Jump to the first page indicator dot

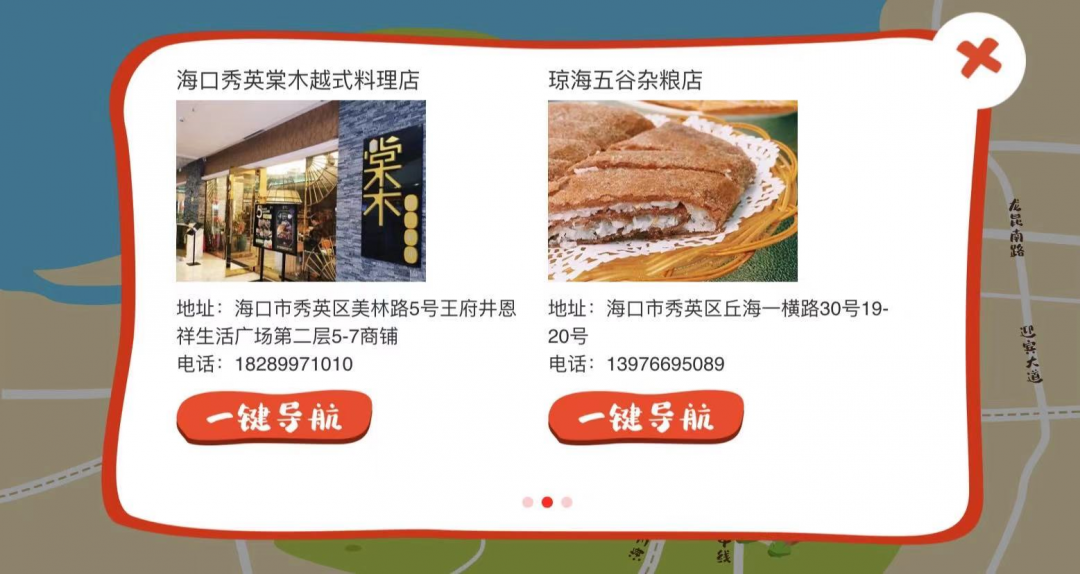[x=528, y=502]
